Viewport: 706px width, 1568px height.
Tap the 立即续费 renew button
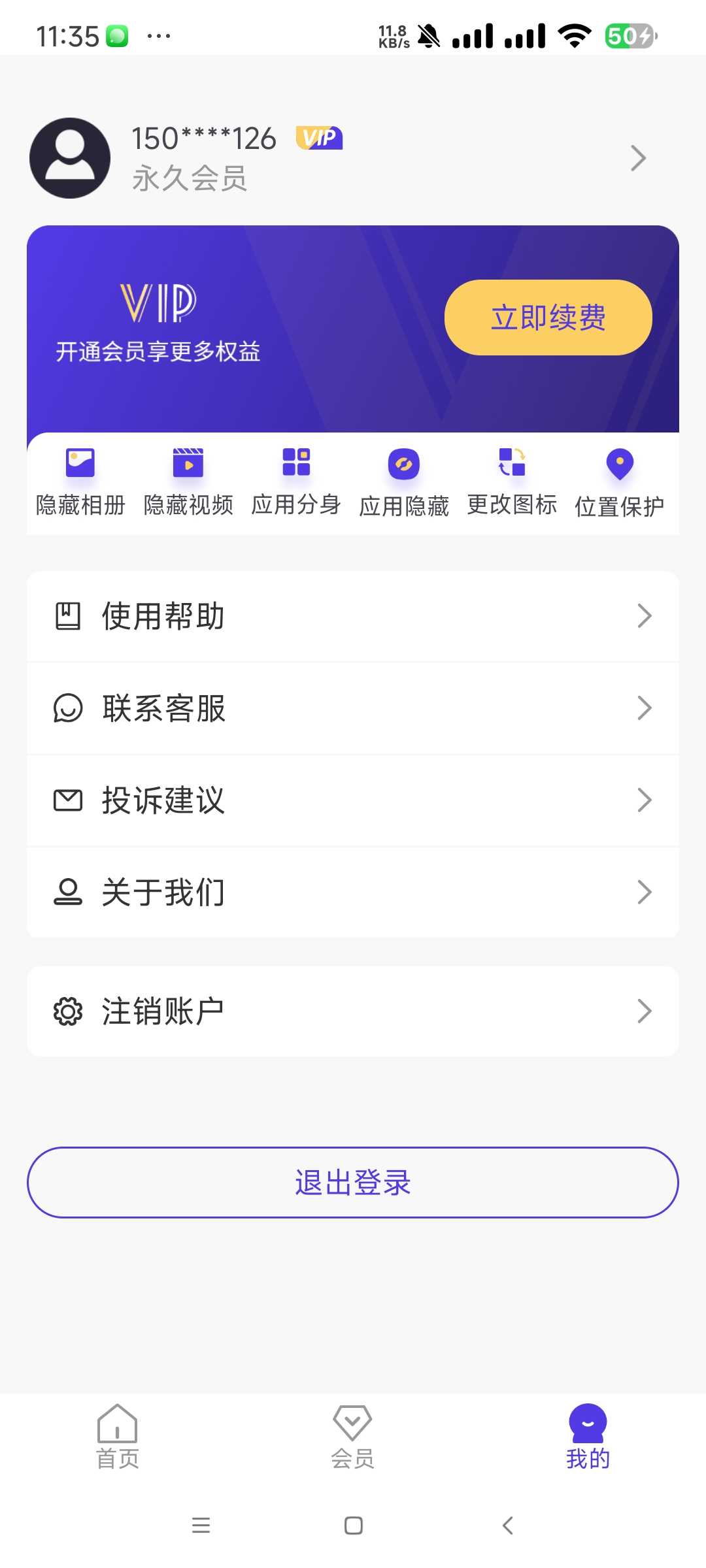[x=548, y=318]
